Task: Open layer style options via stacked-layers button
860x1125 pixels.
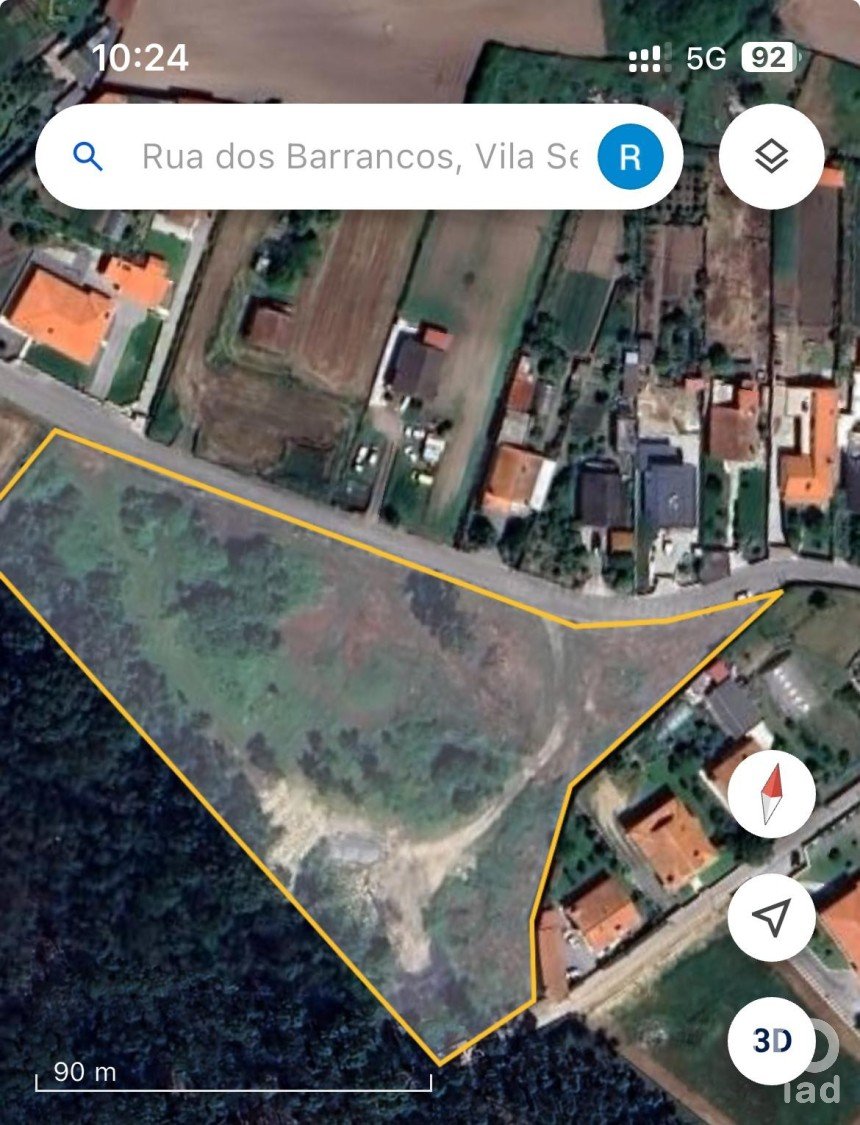Action: pyautogui.click(x=770, y=155)
